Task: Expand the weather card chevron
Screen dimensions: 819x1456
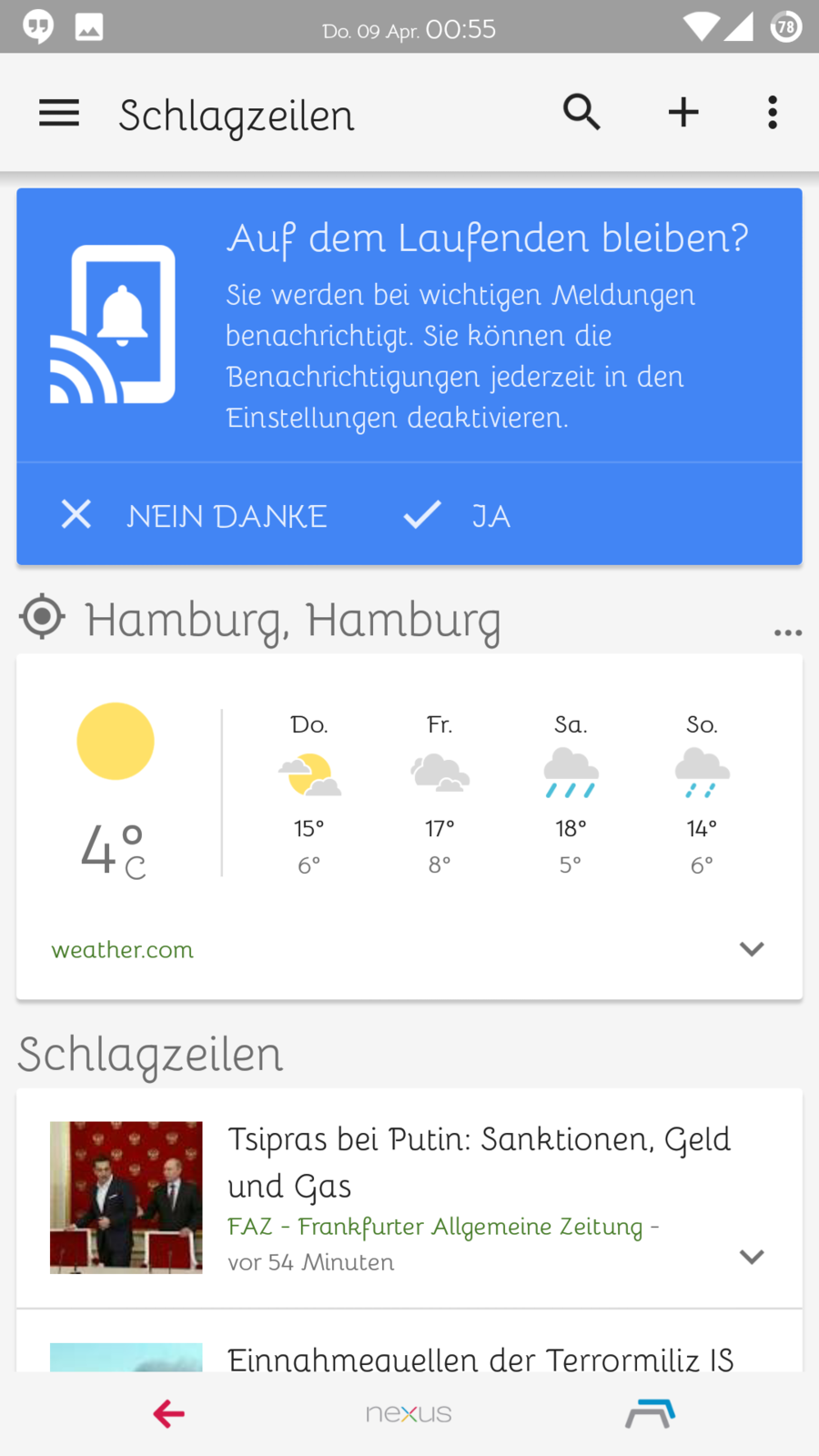Action: click(x=752, y=949)
